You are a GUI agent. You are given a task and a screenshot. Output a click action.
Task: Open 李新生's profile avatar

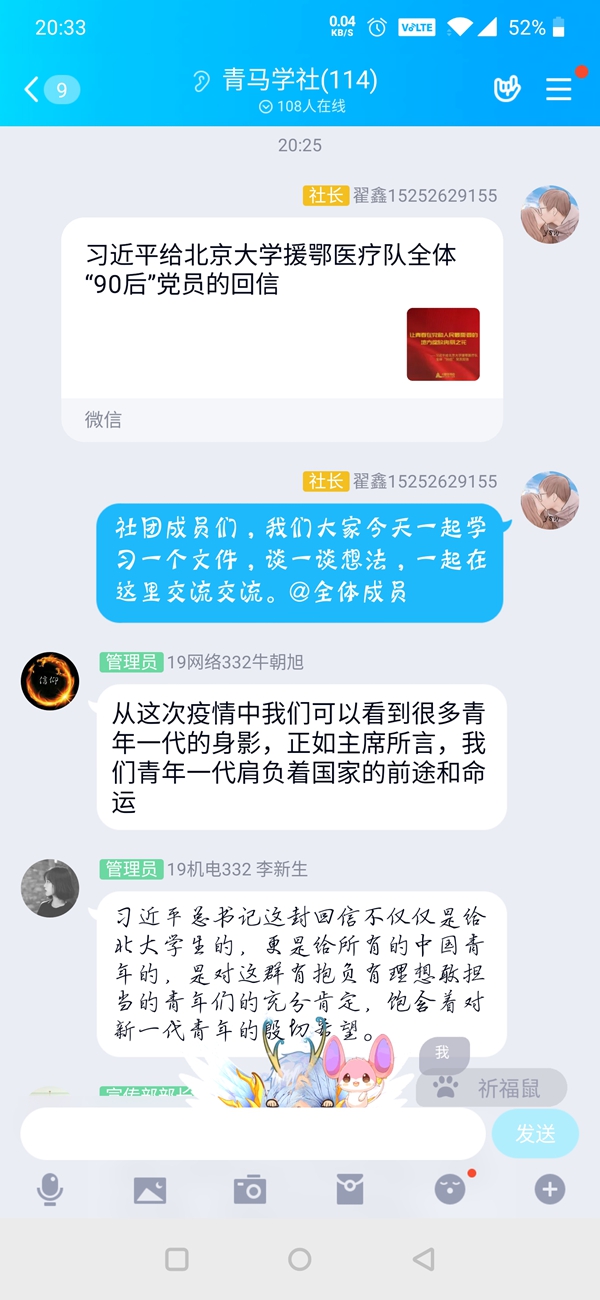coord(49,887)
